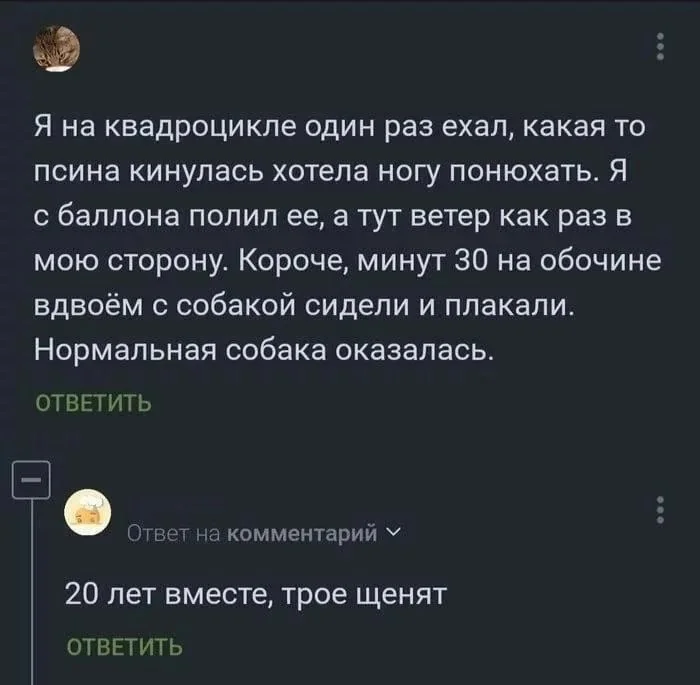The width and height of the screenshot is (700, 685).
Task: Tap ОТВЕТИТЬ under '20 лет вместе' reply
Action: coord(125,646)
